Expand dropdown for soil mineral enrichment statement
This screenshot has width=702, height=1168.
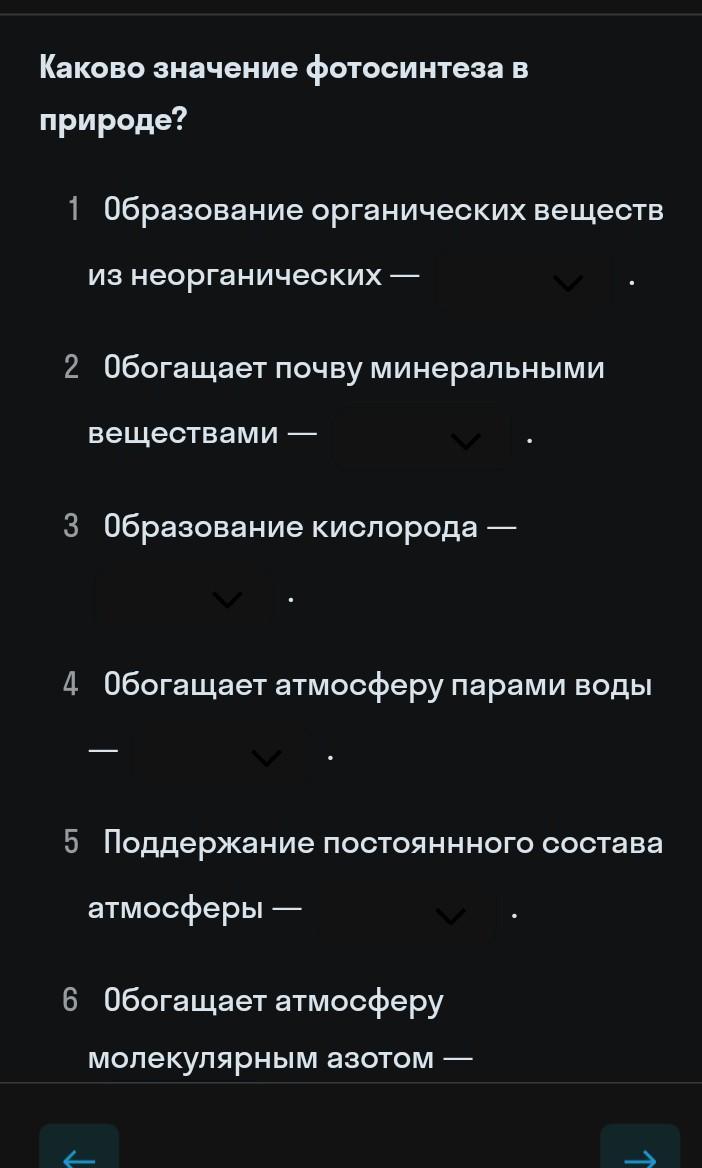click(421, 439)
